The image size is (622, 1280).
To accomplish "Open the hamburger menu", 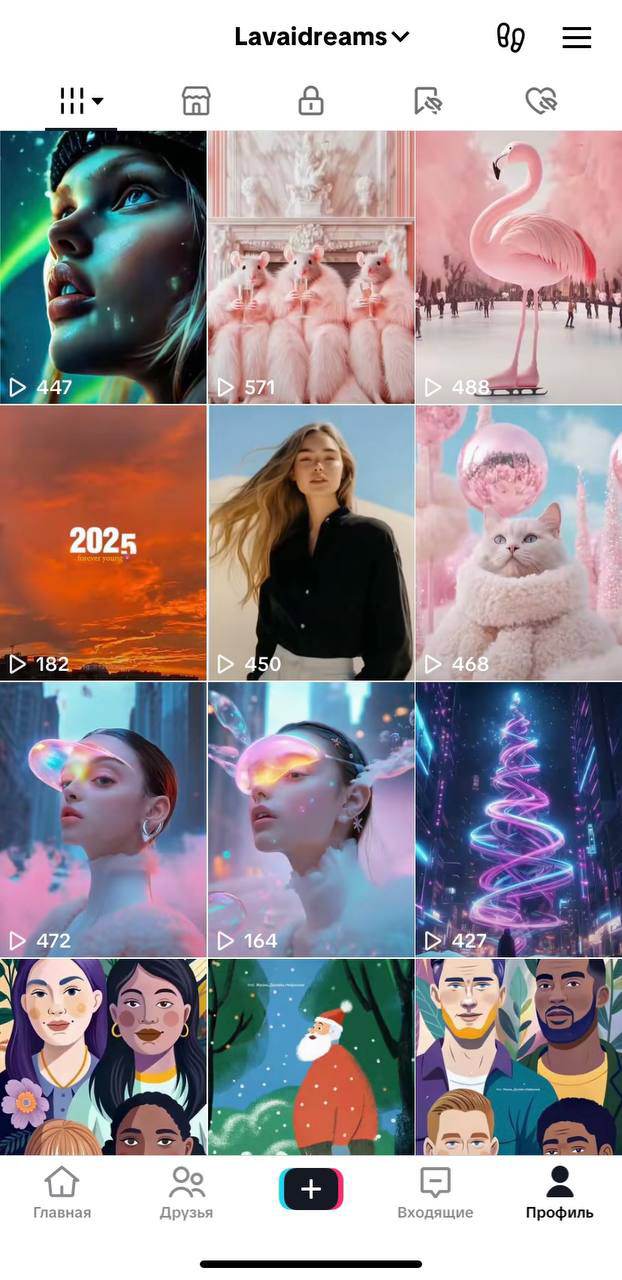I will pos(577,38).
